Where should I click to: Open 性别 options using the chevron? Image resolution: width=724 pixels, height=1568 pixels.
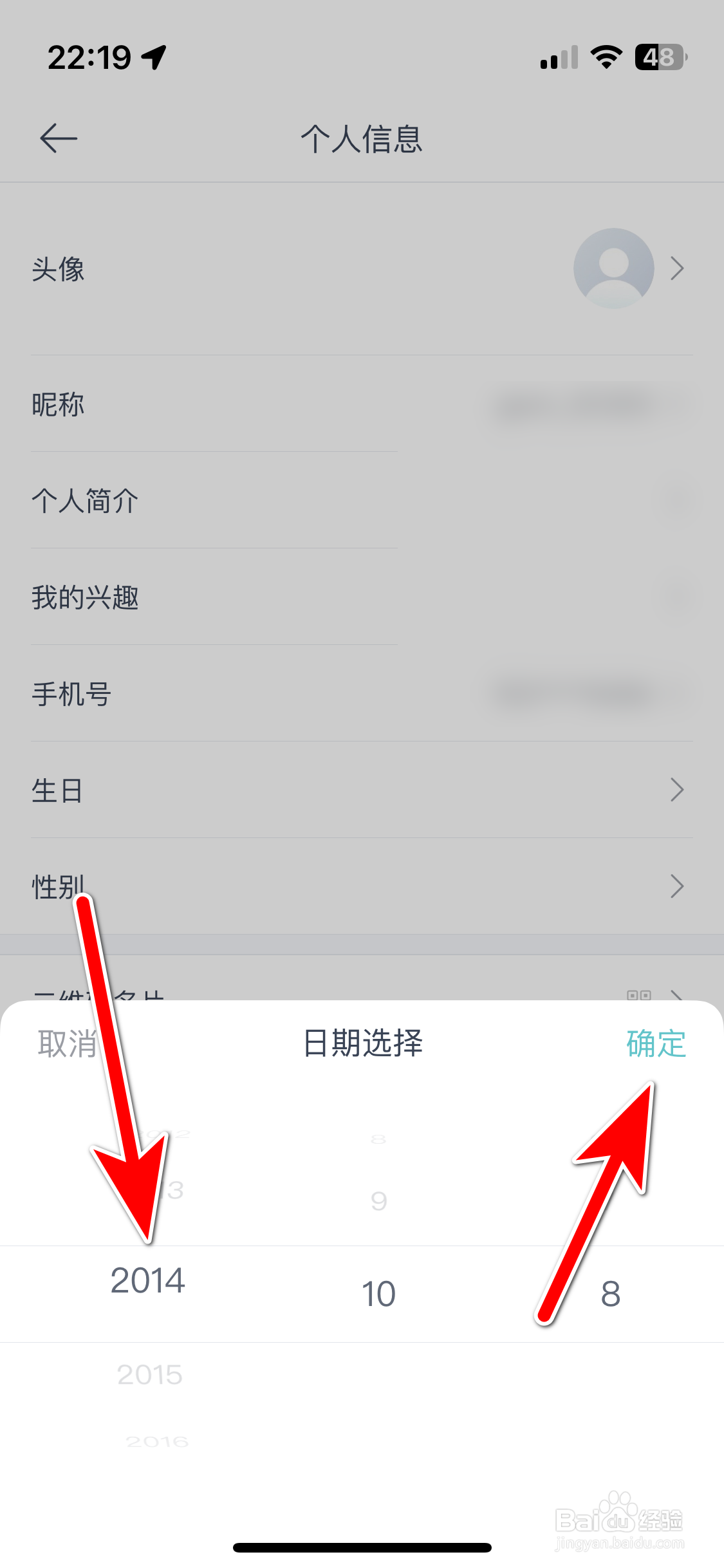click(677, 886)
